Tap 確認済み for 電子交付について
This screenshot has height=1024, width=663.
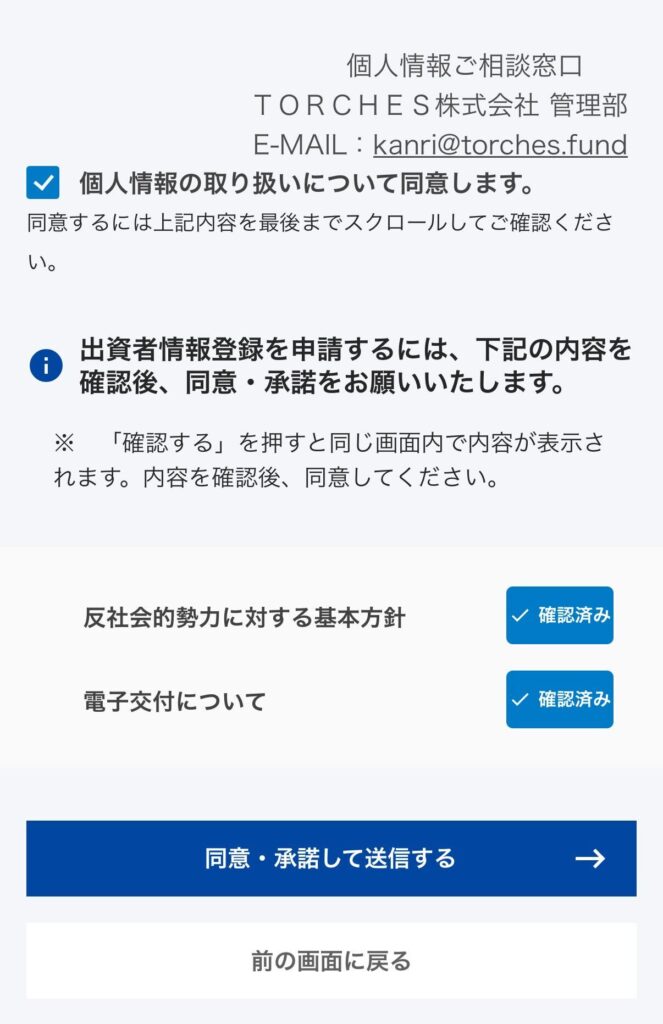point(559,699)
